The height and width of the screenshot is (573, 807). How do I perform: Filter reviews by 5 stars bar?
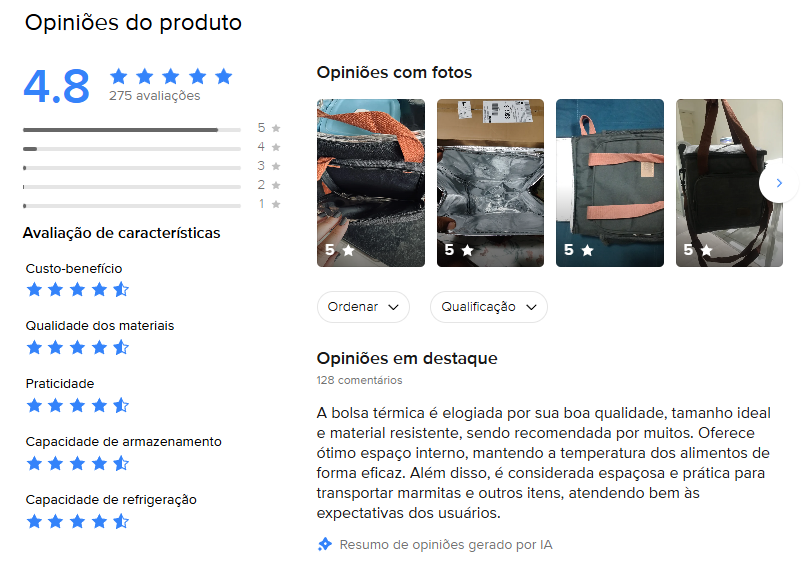point(150,129)
